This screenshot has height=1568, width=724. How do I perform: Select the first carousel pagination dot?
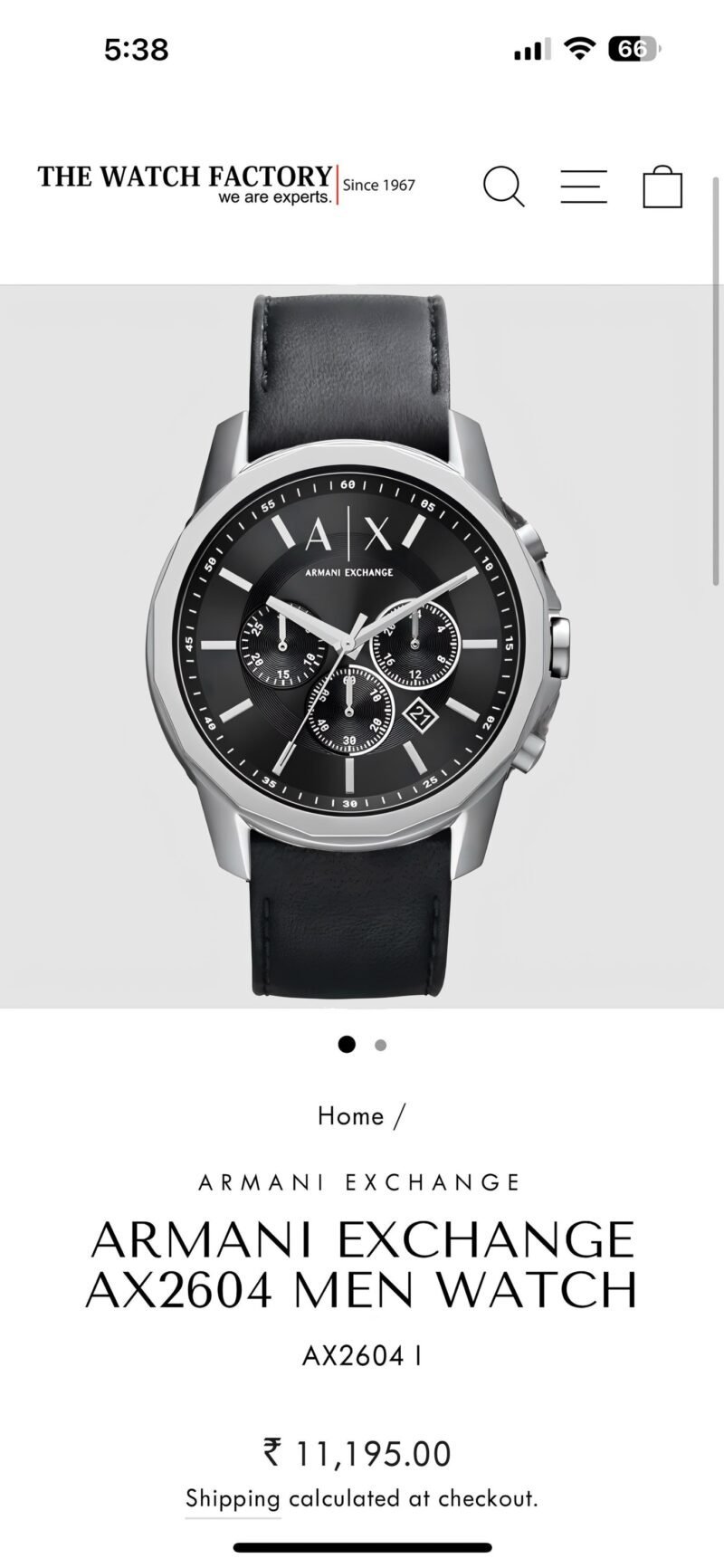pyautogui.click(x=347, y=1045)
